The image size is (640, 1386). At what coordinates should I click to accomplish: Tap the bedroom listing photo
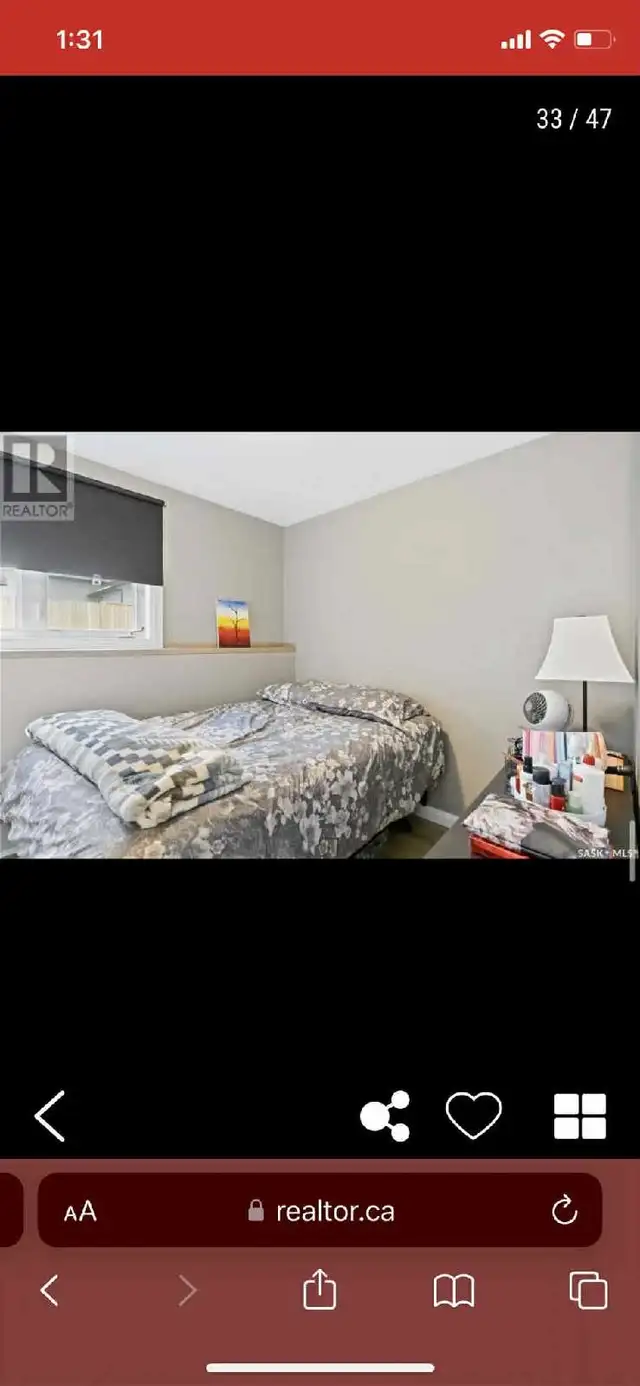320,645
